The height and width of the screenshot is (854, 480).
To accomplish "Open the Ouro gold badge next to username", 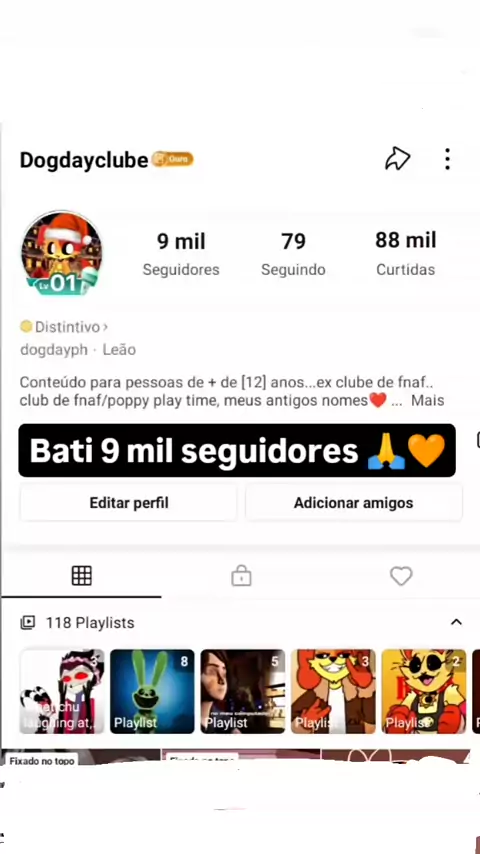I will 172,159.
